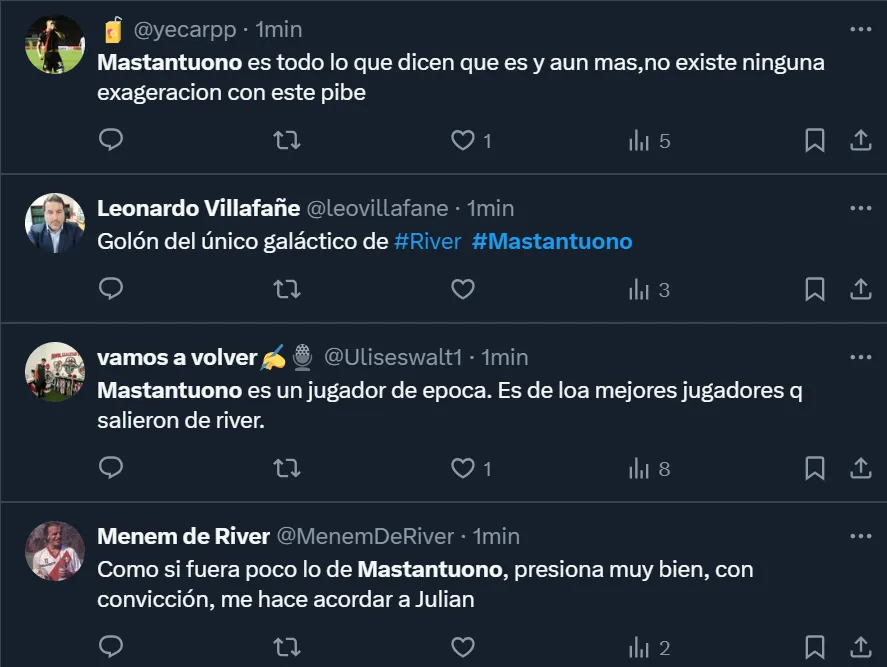The image size is (887, 667).
Task: Bookmark vamos a volver's tweet
Action: 815,468
